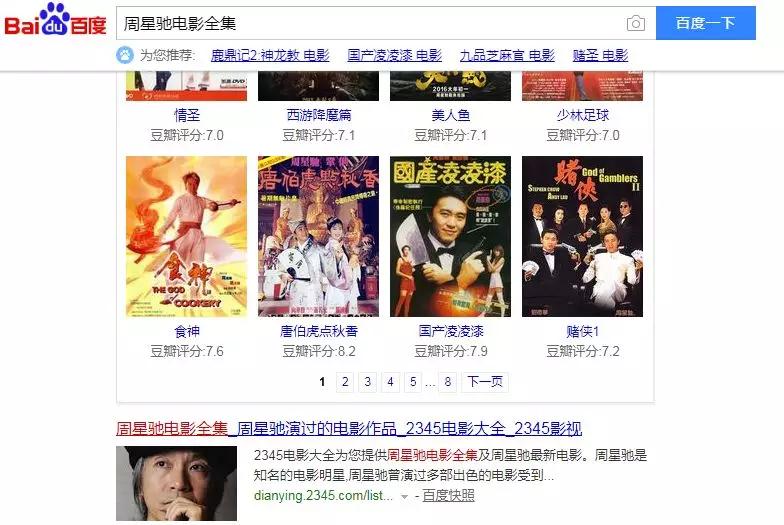Open the 赌侠1 movie poster
This screenshot has width=784, height=525.
point(582,236)
